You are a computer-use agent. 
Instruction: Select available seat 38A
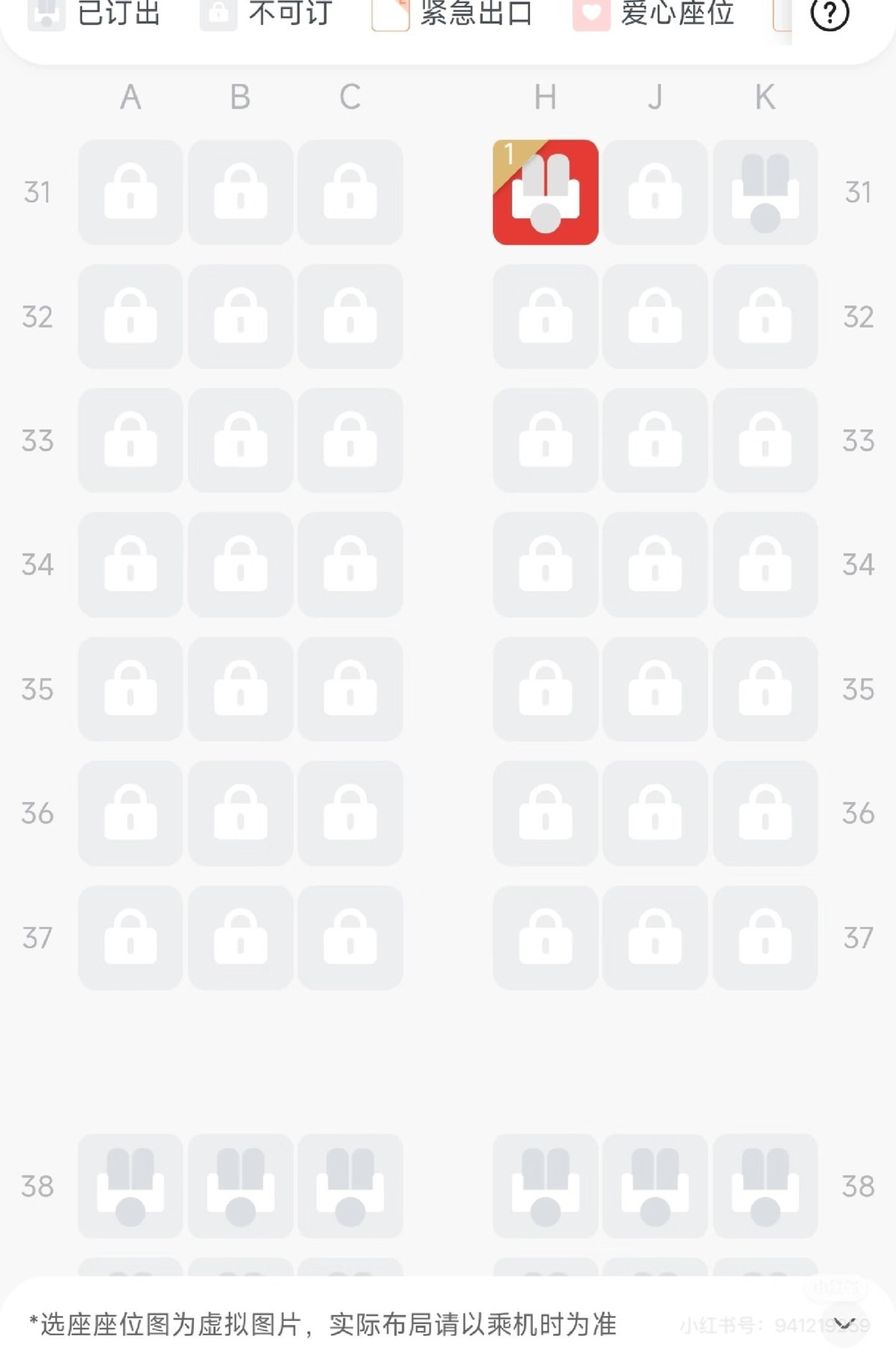click(x=130, y=1187)
